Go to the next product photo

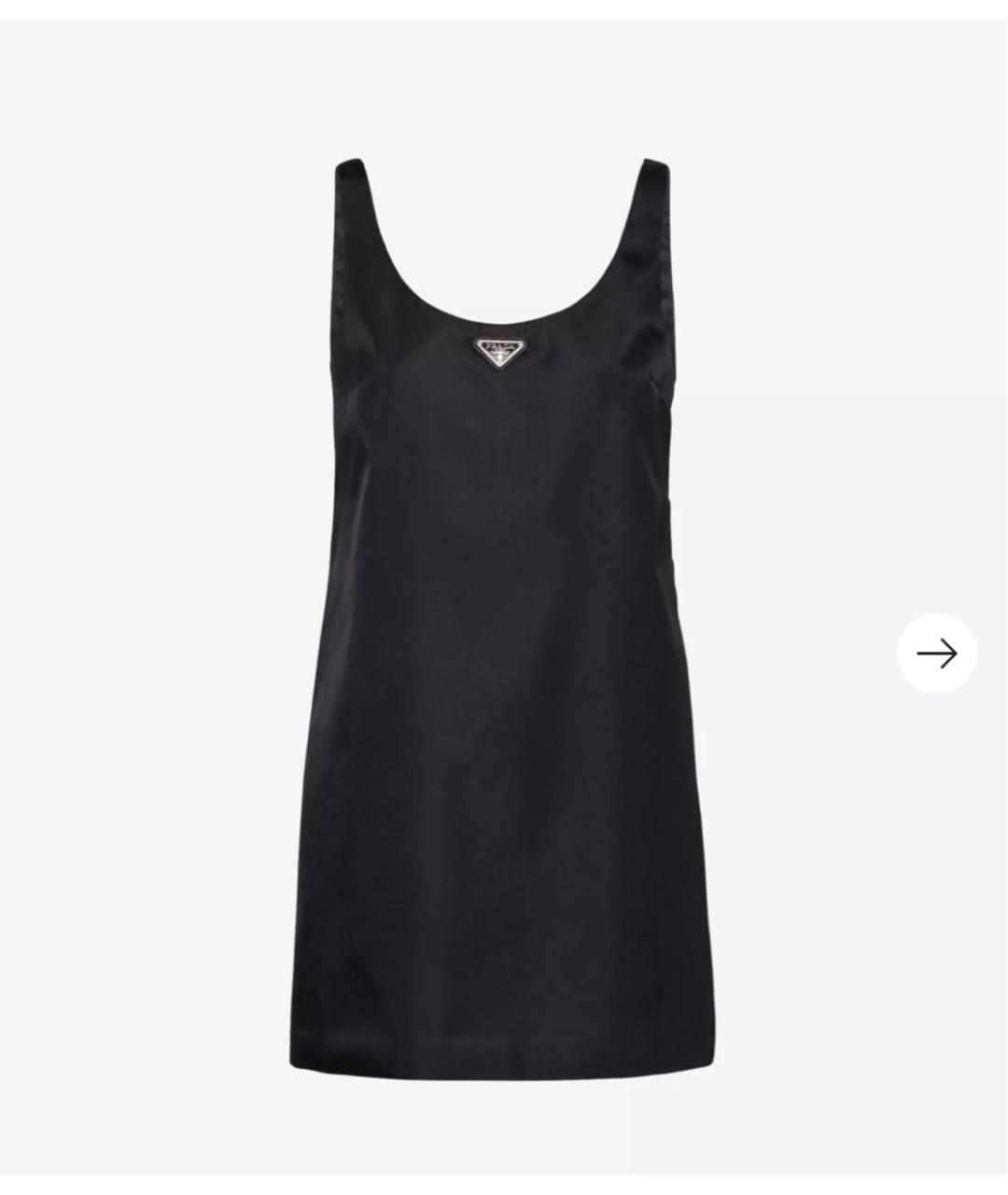pos(936,654)
